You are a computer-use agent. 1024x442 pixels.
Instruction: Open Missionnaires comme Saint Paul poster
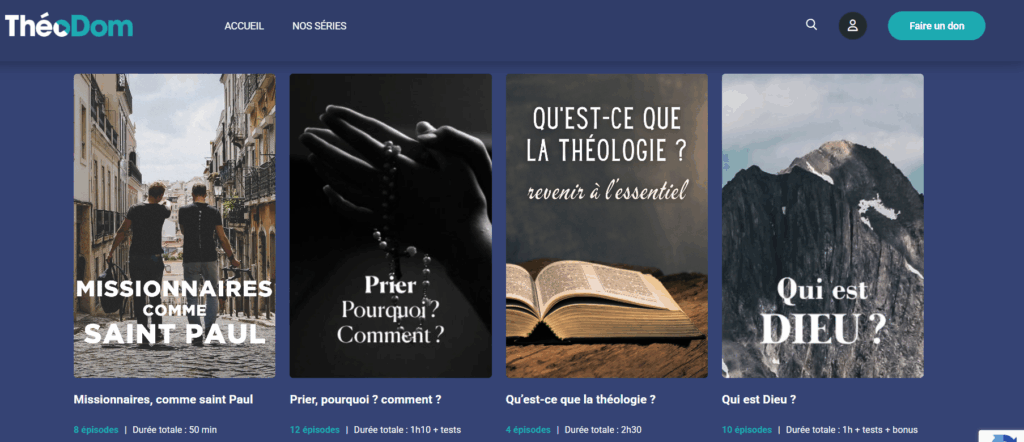tap(174, 225)
